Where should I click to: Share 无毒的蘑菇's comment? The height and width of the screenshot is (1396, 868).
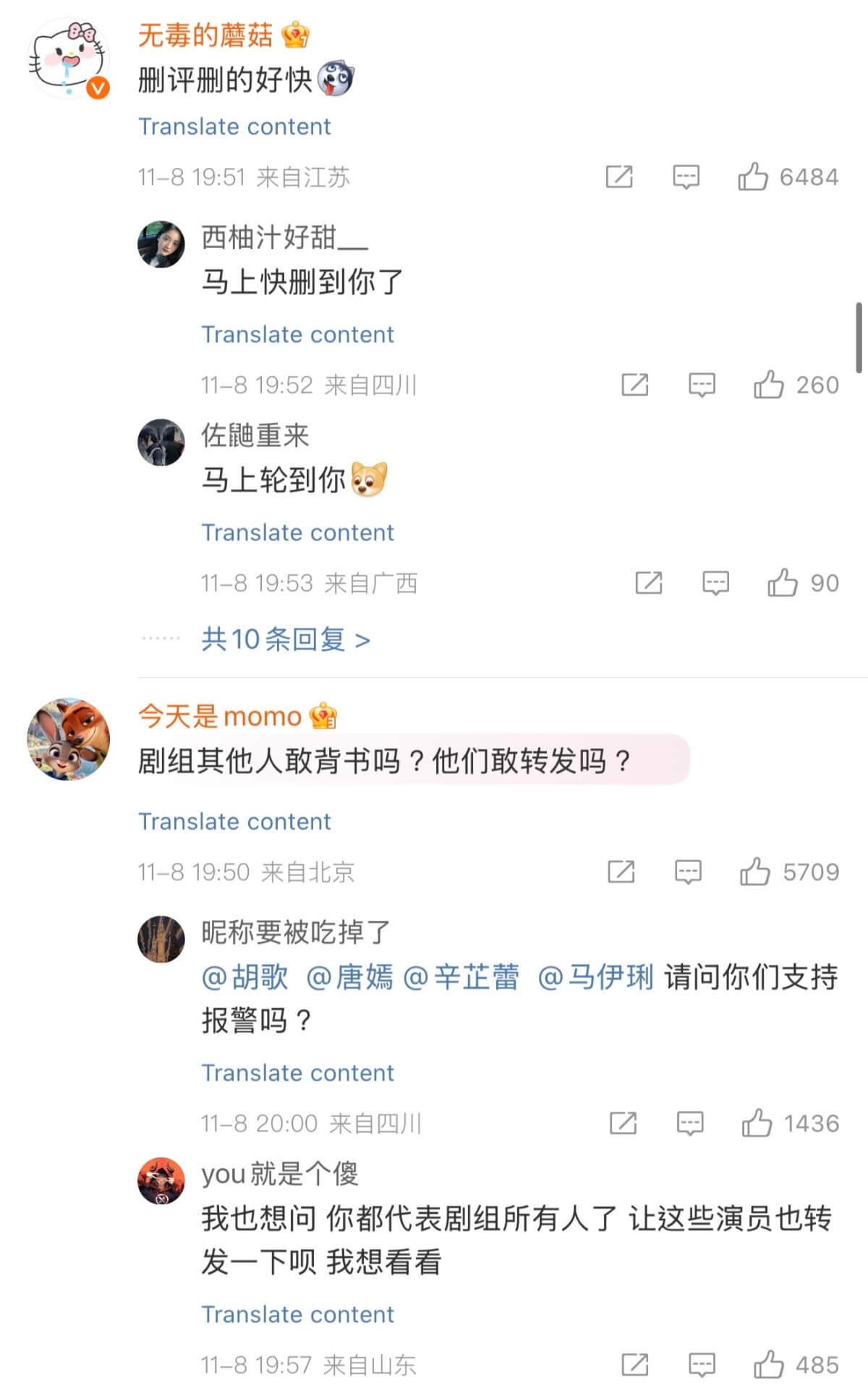coord(619,176)
